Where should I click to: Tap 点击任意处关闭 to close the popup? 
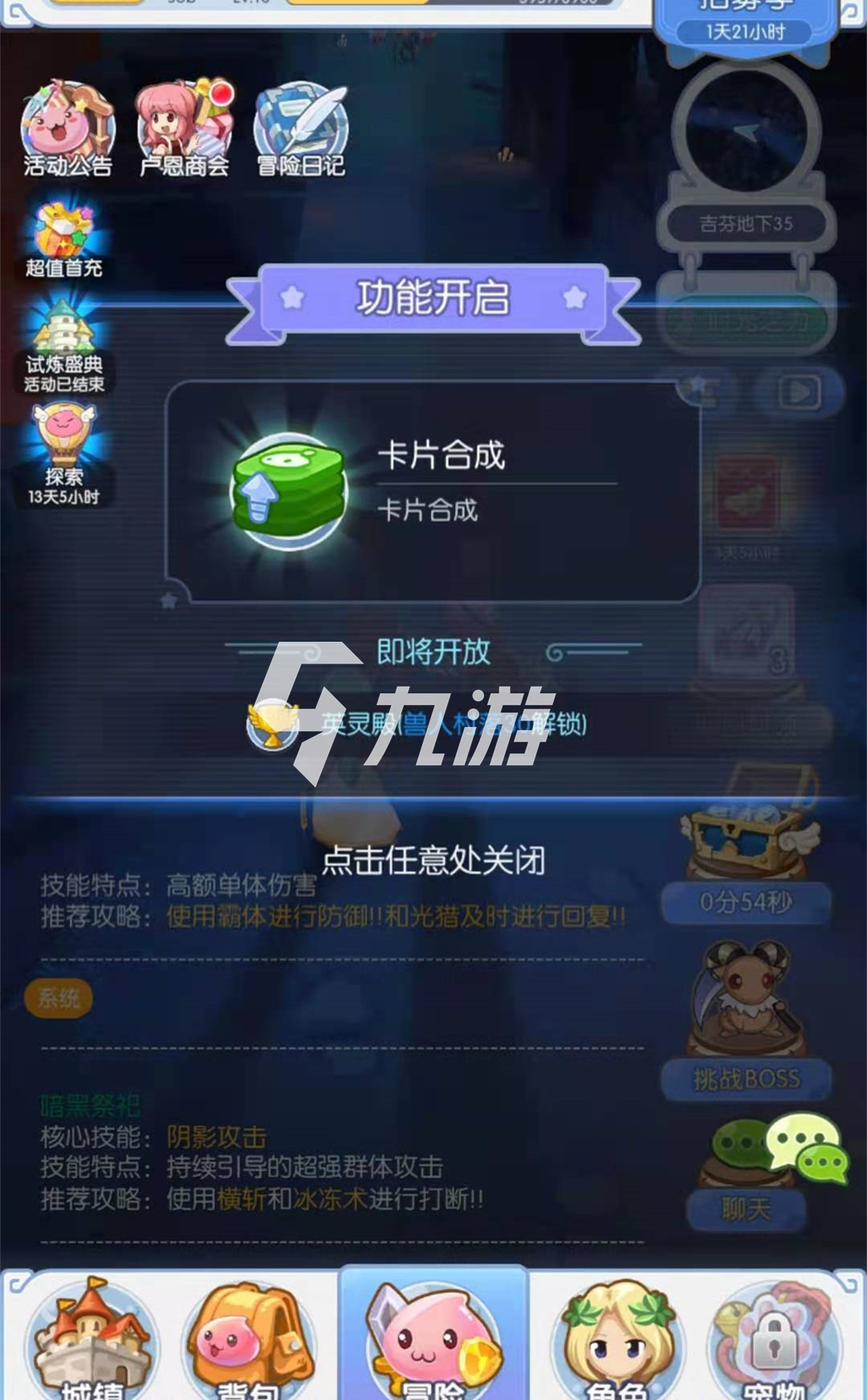[433, 861]
